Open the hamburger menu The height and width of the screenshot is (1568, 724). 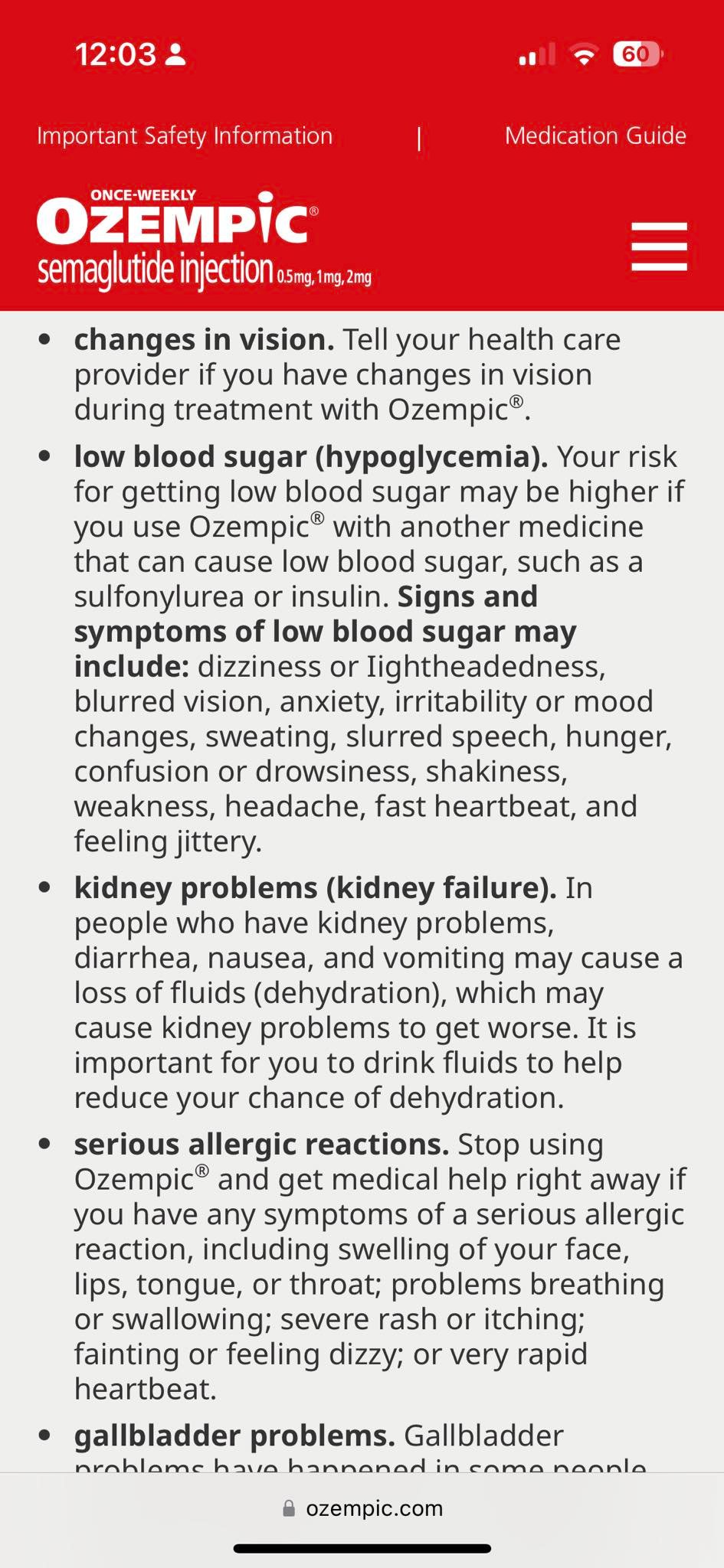[x=659, y=246]
